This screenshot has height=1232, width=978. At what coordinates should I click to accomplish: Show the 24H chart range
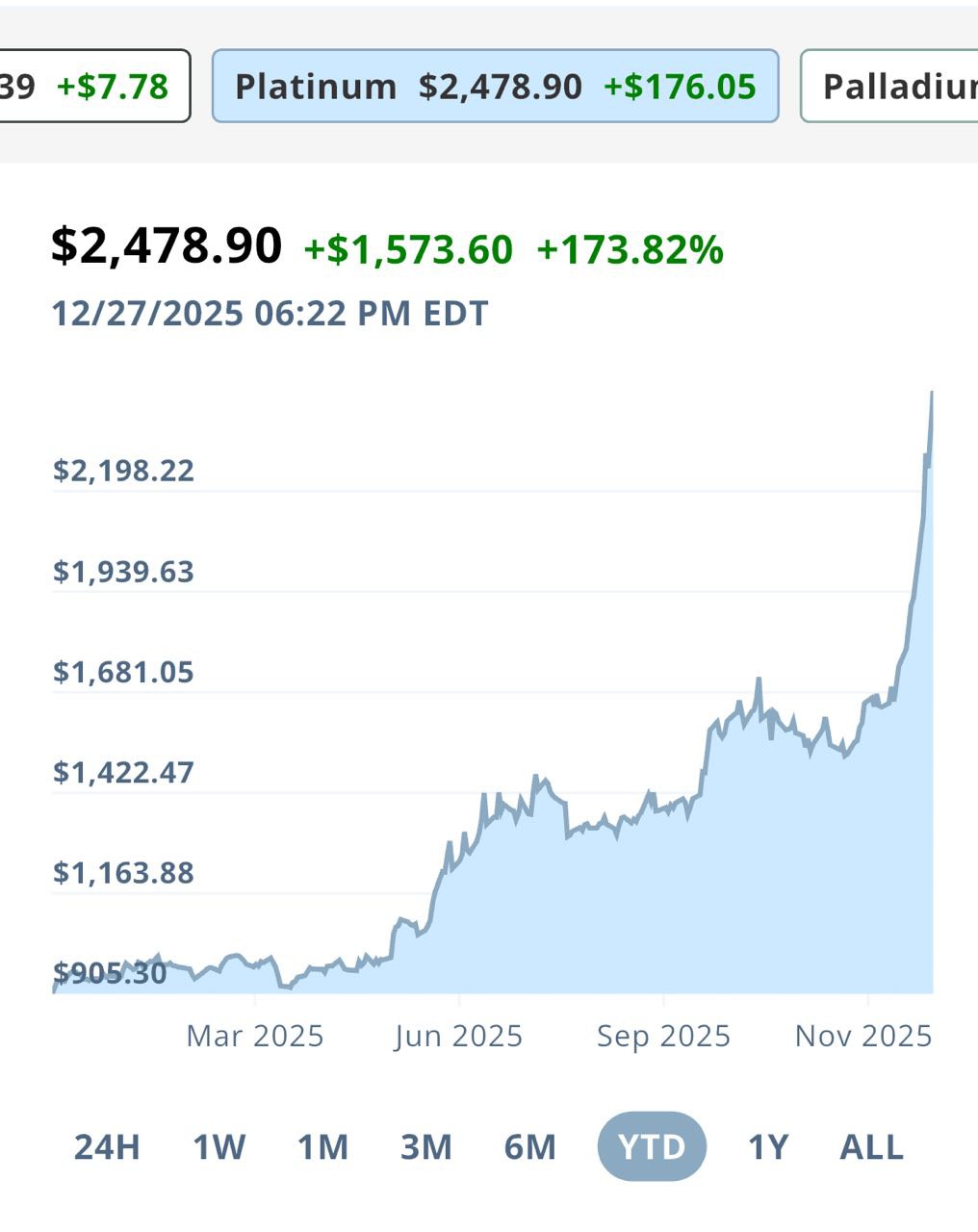(107, 1147)
